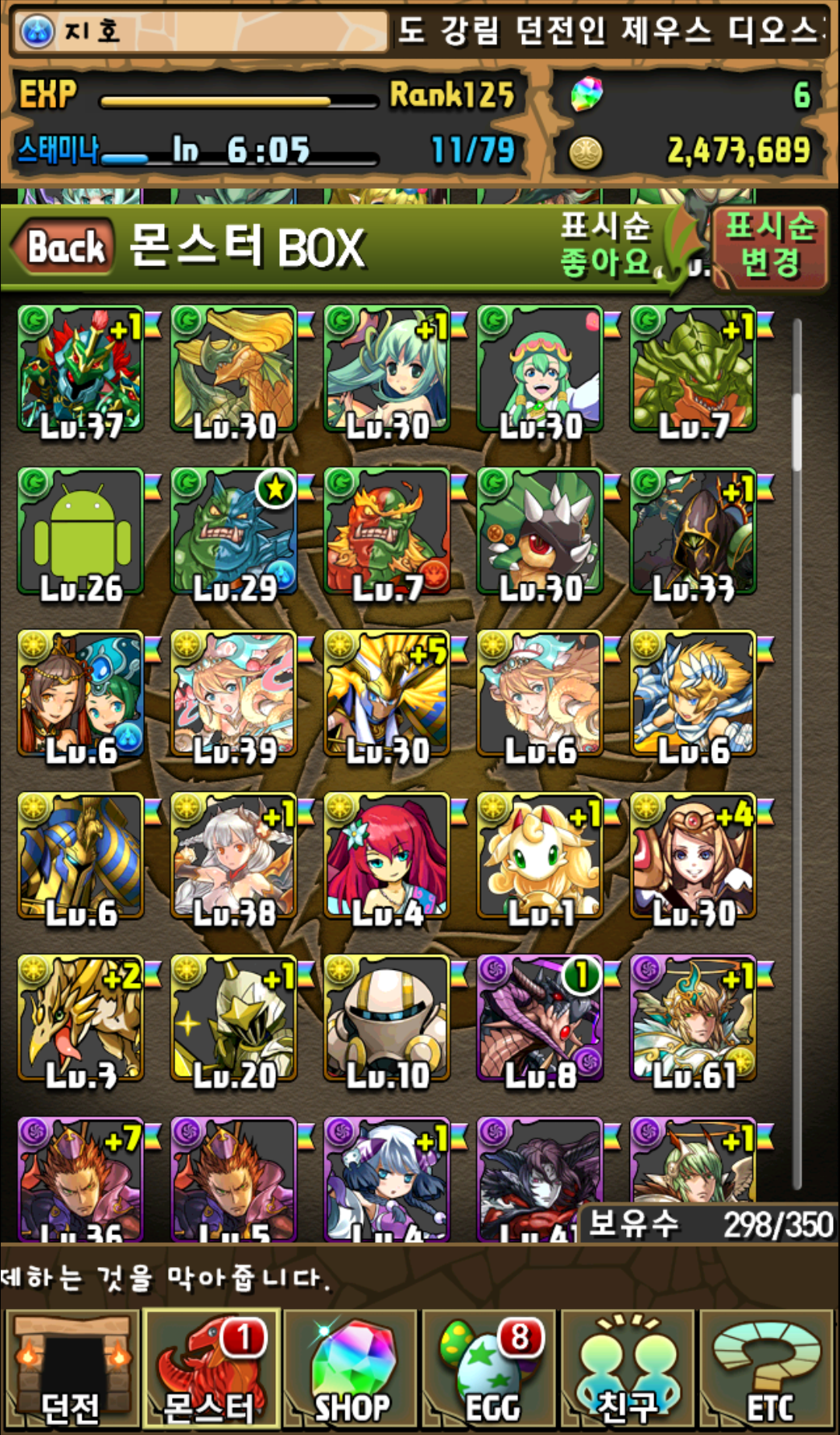The height and width of the screenshot is (1435, 840).
Task: Select the green armored dragon Lv.37
Action: pos(81,369)
